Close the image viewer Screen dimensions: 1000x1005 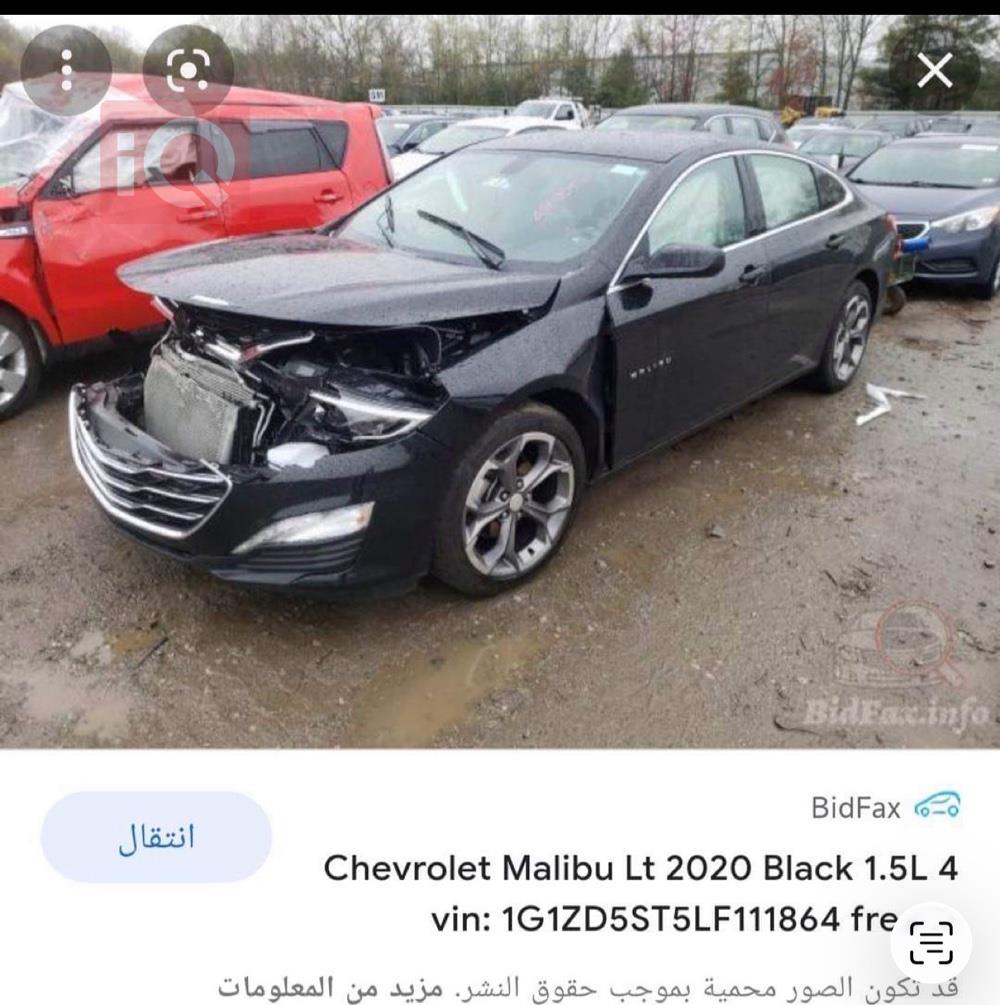pos(934,69)
